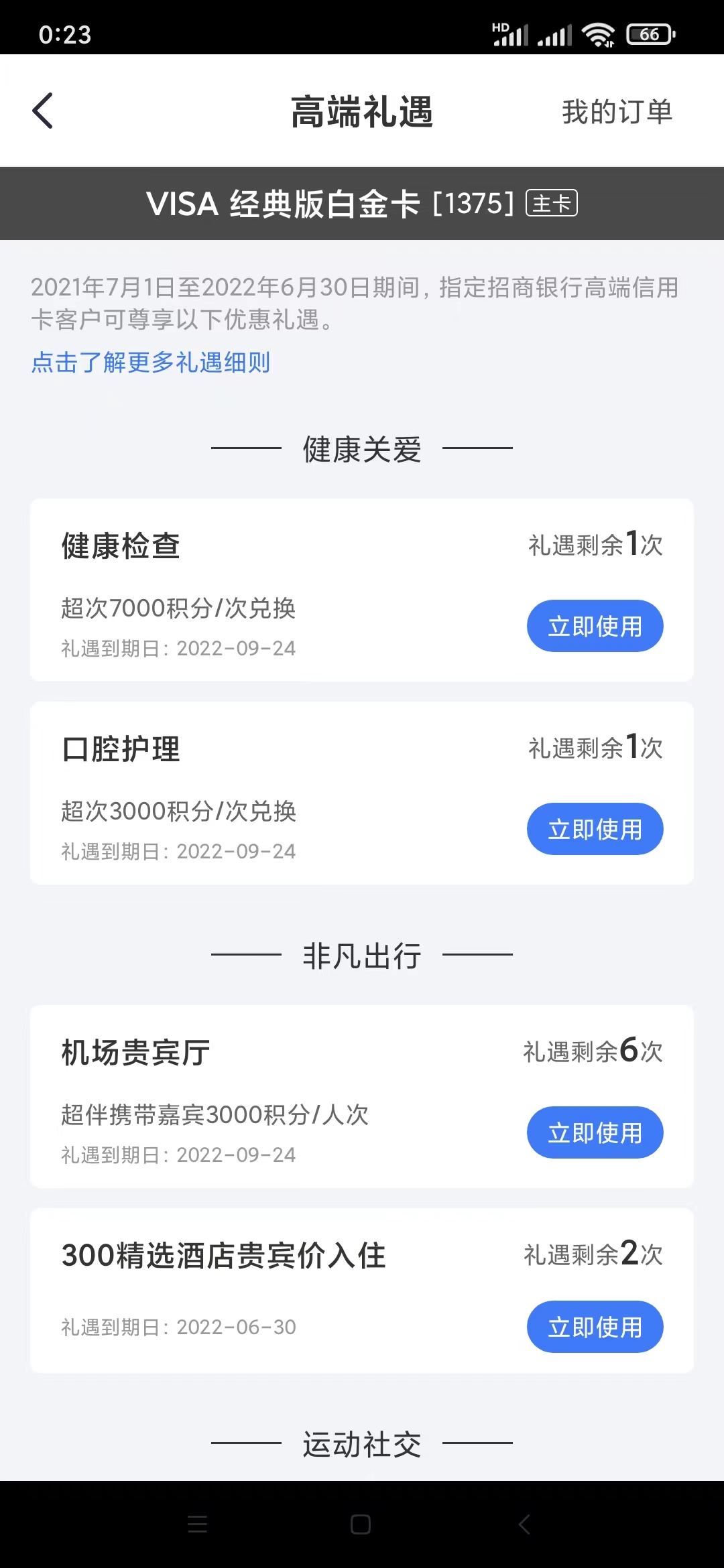Open the 点击了解更多礼遇细则 link
This screenshot has height=1568, width=724.
tap(151, 363)
